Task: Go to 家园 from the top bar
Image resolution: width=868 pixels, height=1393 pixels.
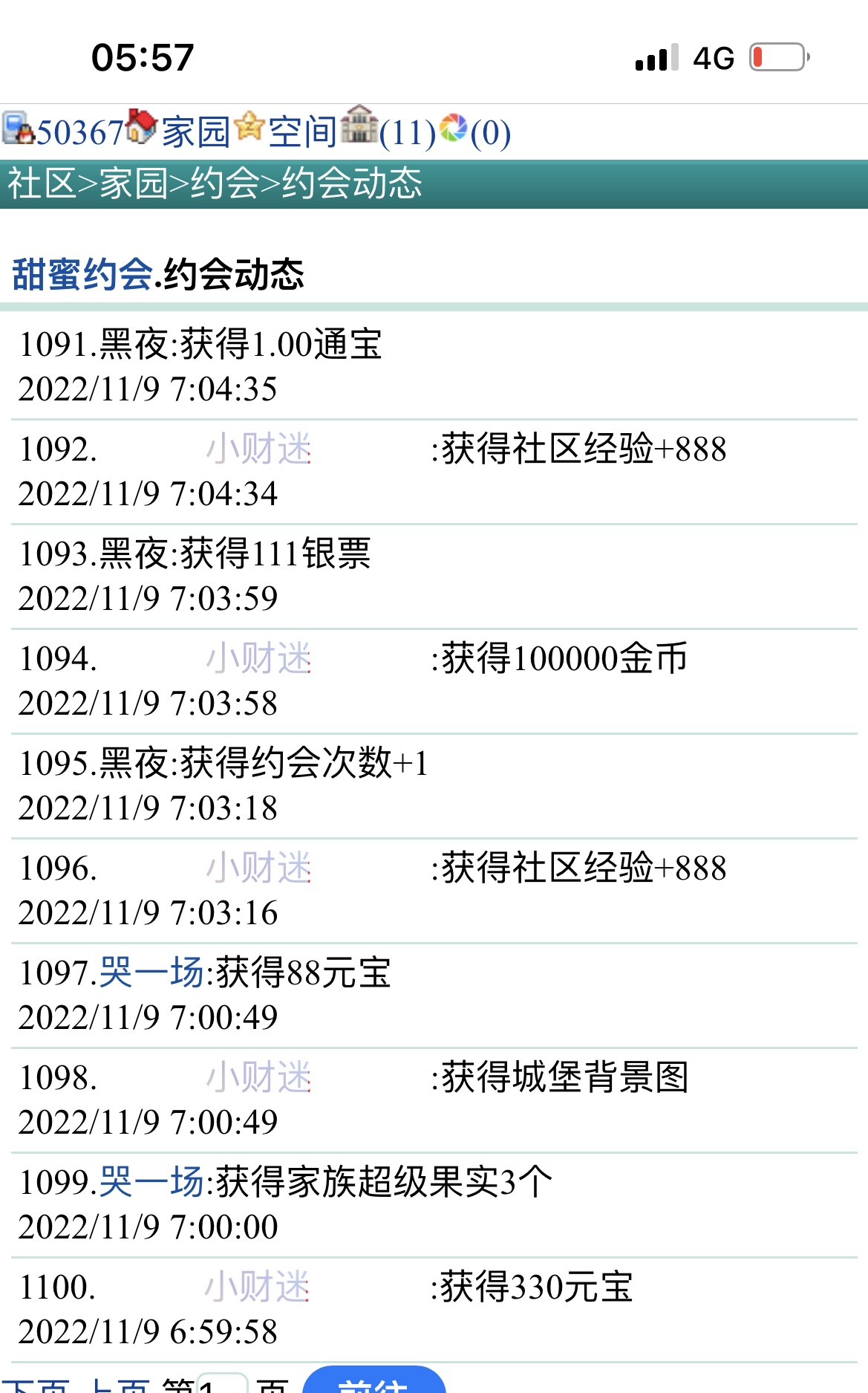Action: point(195,133)
